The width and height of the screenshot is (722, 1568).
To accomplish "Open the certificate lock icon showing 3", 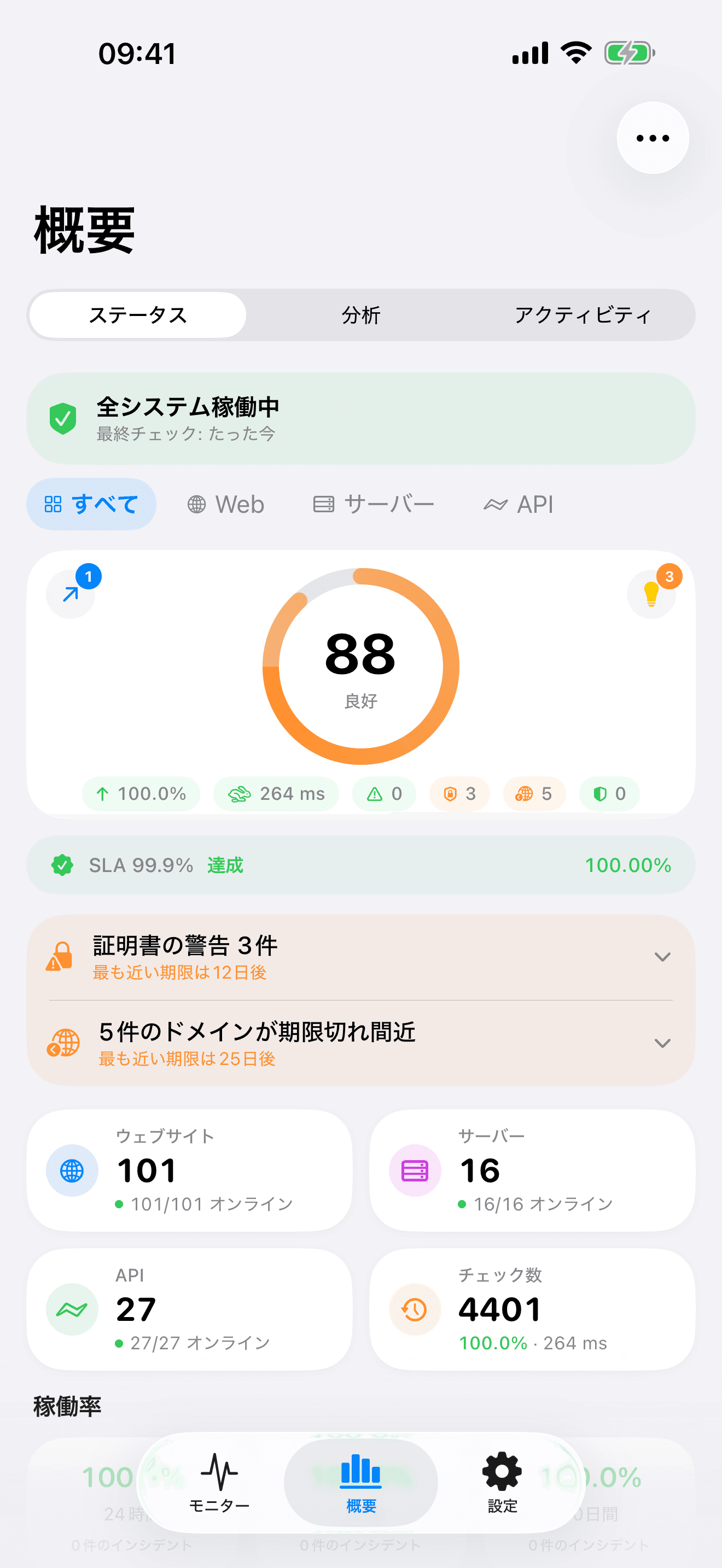I will coord(459,794).
